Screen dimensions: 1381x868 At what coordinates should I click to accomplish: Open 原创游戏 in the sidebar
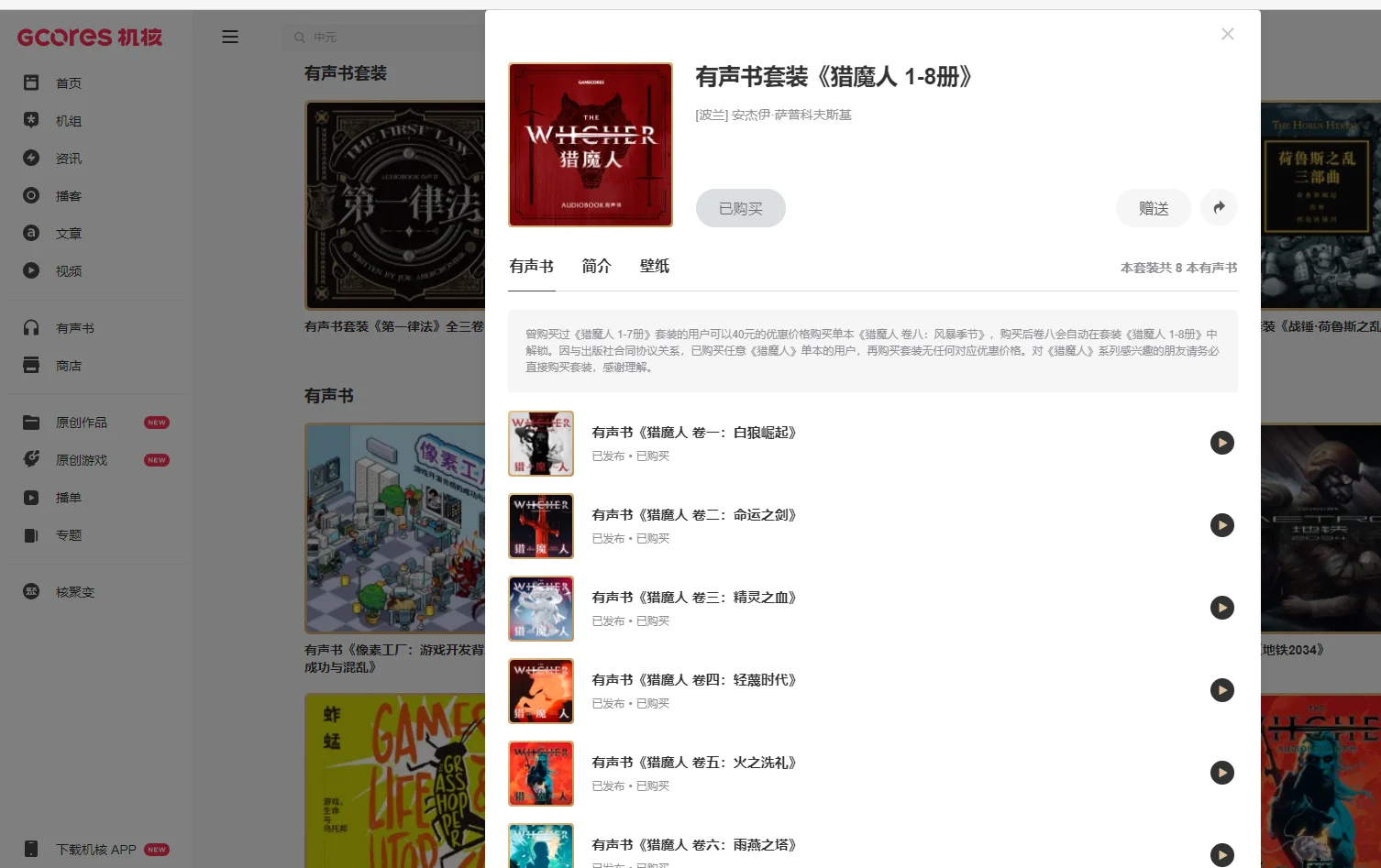pyautogui.click(x=81, y=460)
